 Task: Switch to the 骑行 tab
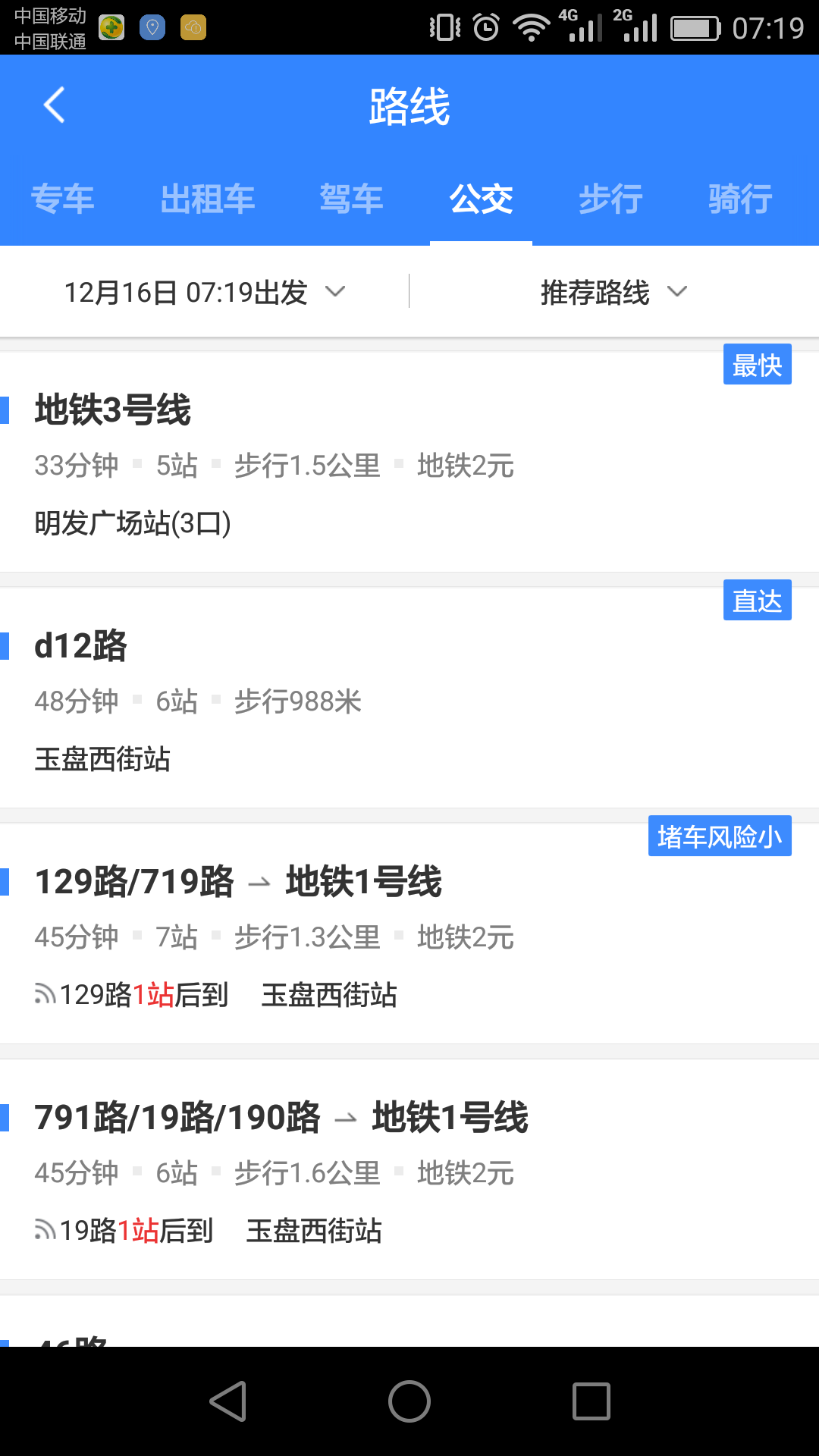[740, 199]
